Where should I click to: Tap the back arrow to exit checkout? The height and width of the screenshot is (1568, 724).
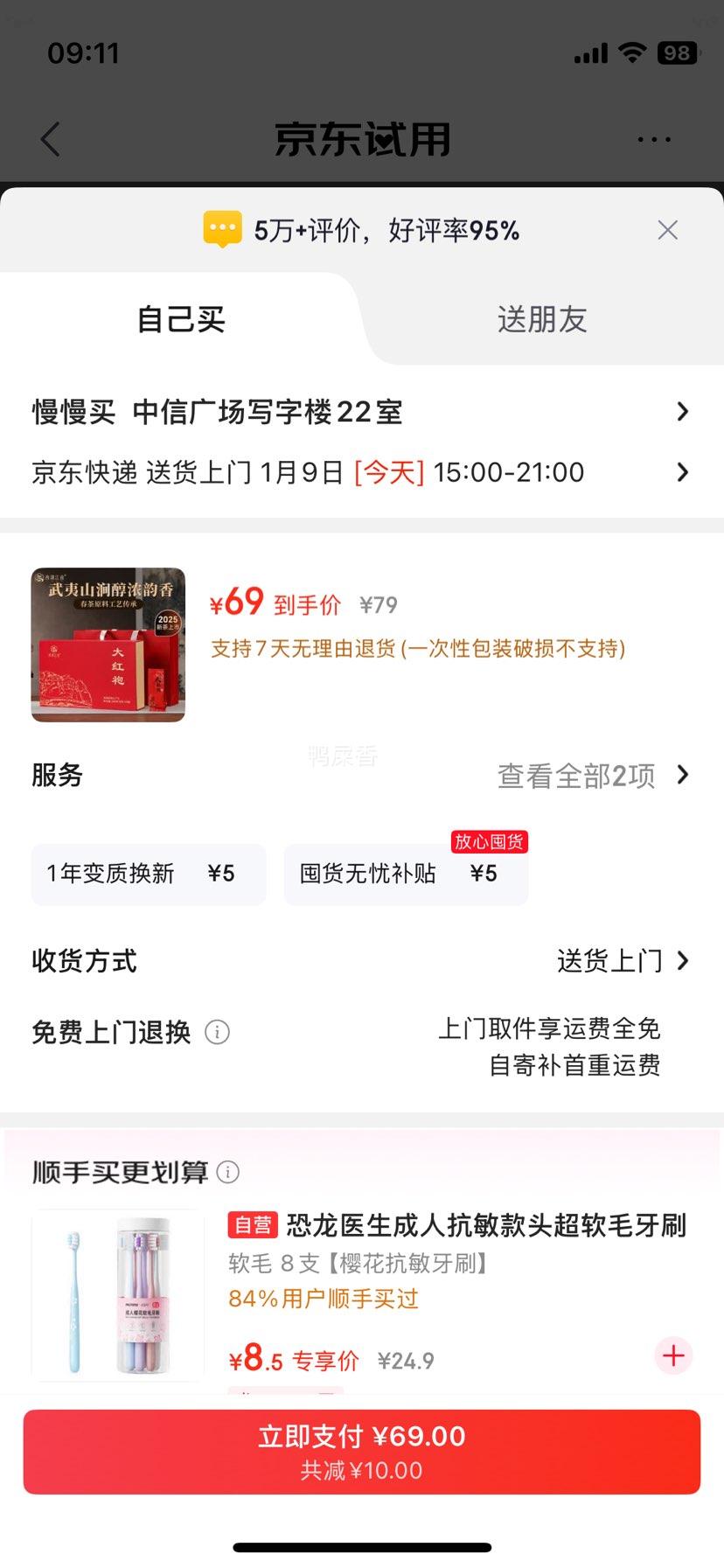50,138
